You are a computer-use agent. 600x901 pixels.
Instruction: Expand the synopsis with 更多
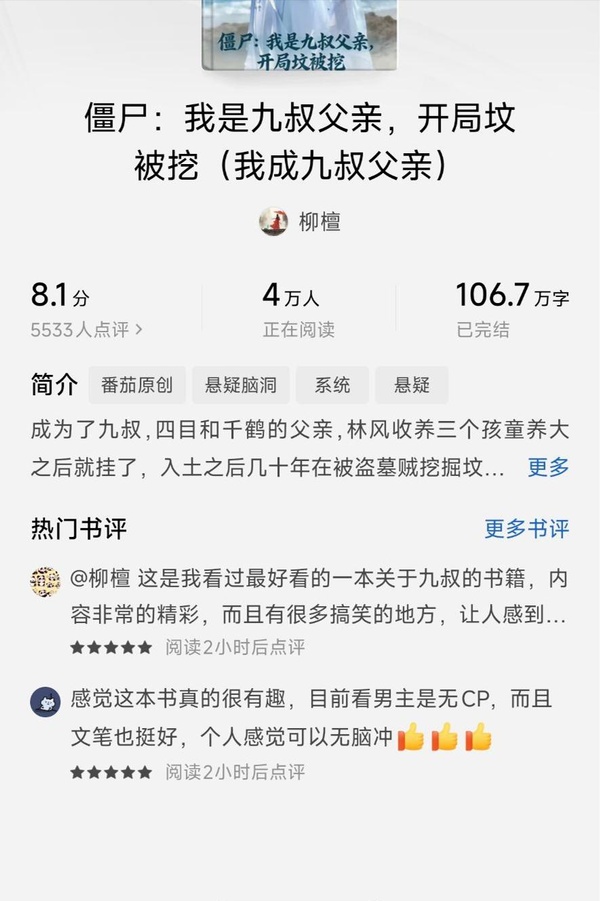pyautogui.click(x=548, y=467)
